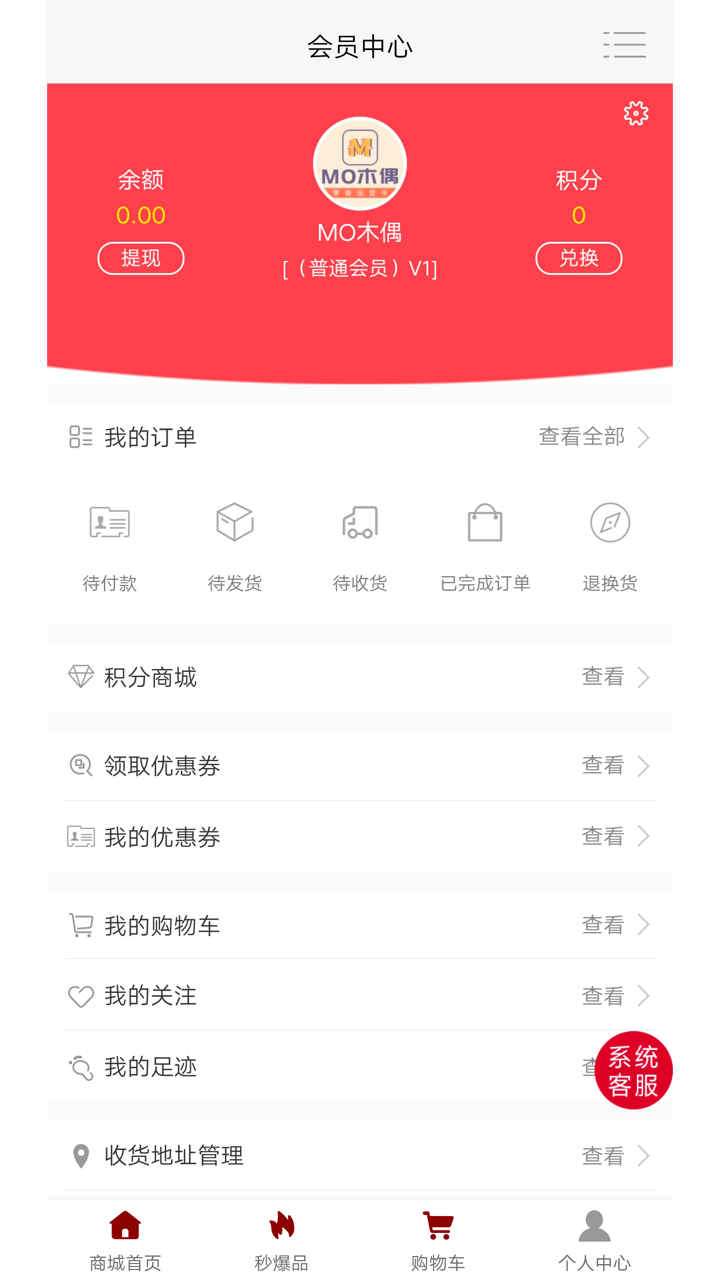This screenshot has width=720, height=1280.
Task: Select the 积分商城 diamond icon
Action: pyautogui.click(x=80, y=677)
